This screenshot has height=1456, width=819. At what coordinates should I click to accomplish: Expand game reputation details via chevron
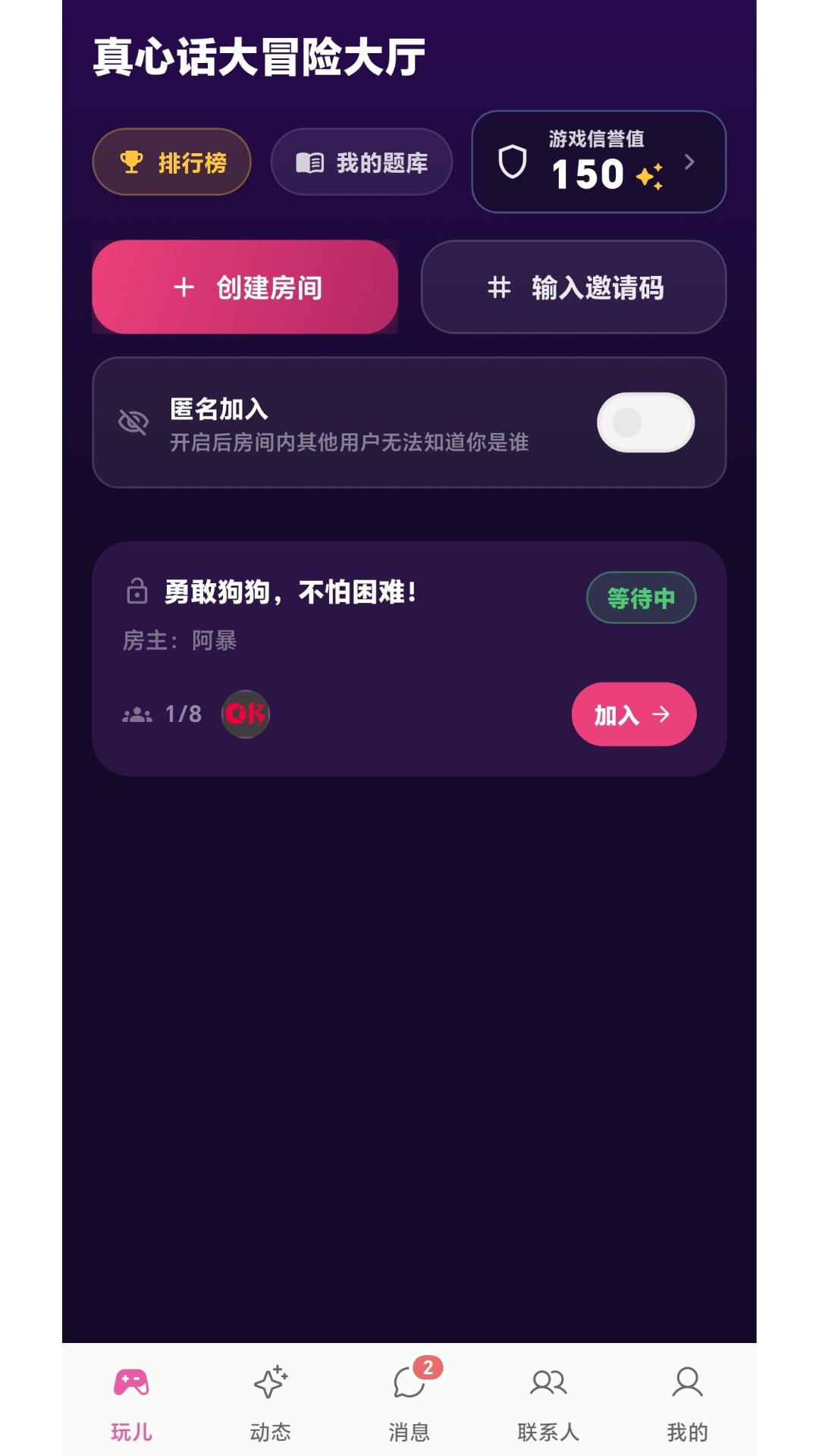click(689, 162)
